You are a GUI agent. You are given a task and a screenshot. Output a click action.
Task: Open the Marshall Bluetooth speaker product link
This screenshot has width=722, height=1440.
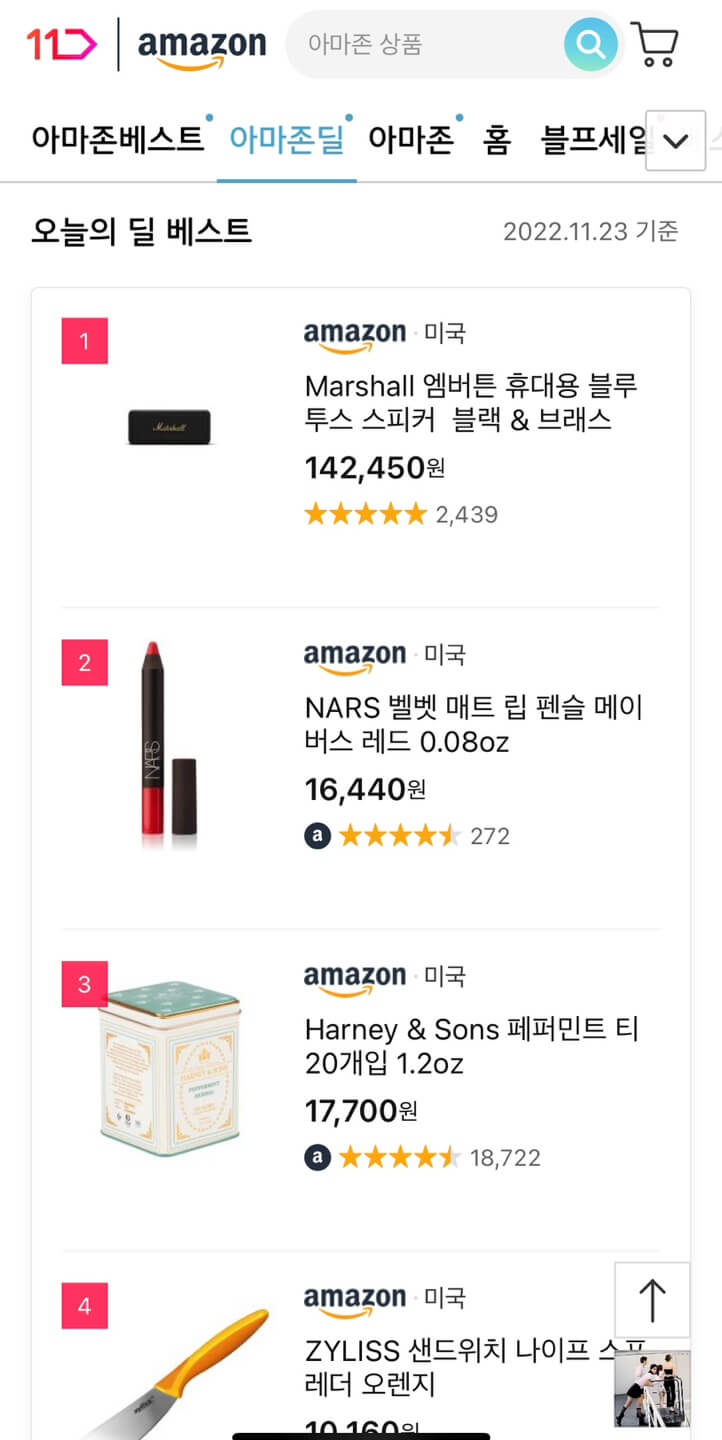(x=473, y=403)
